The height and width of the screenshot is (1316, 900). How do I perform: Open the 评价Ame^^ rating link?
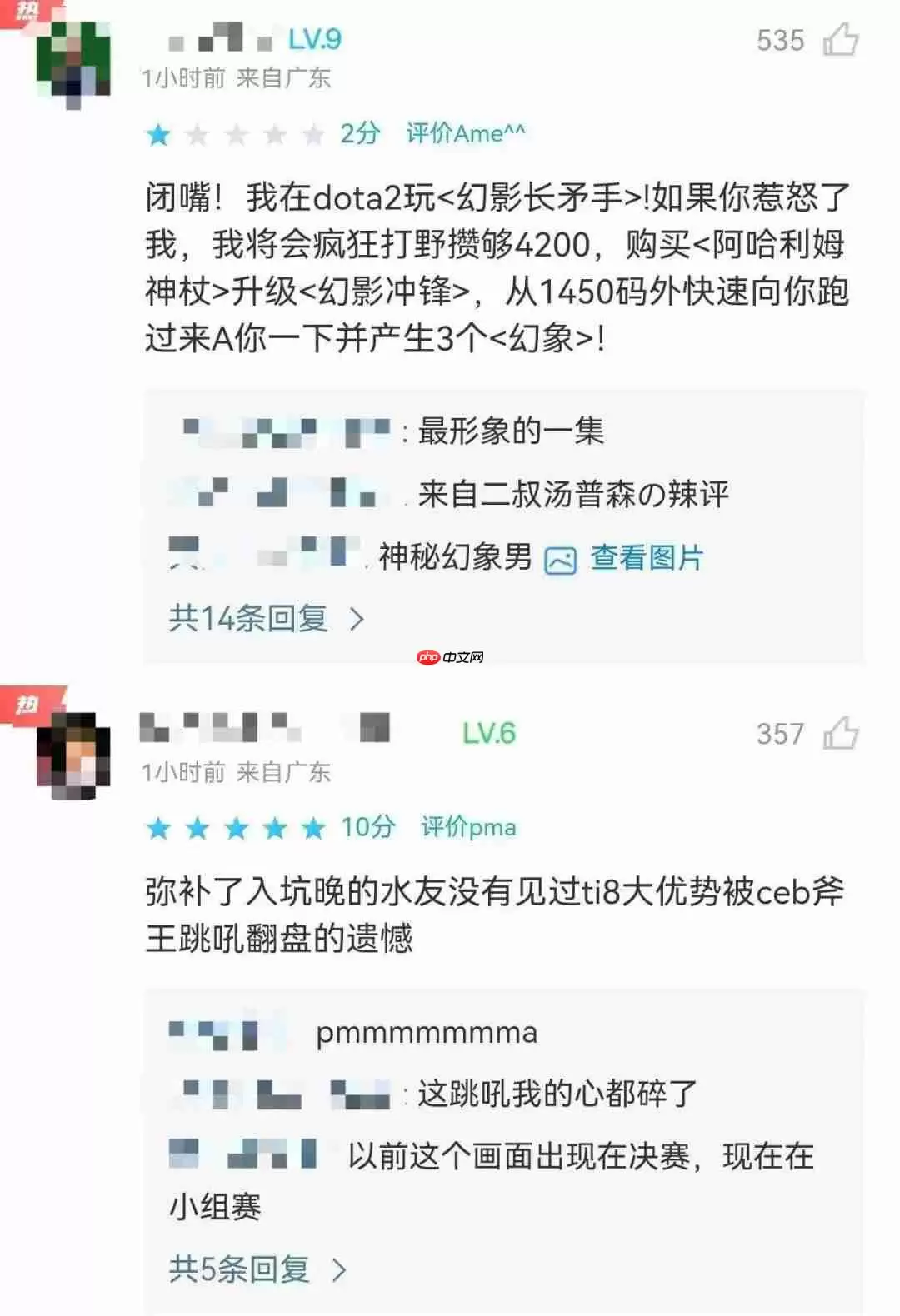click(x=465, y=133)
